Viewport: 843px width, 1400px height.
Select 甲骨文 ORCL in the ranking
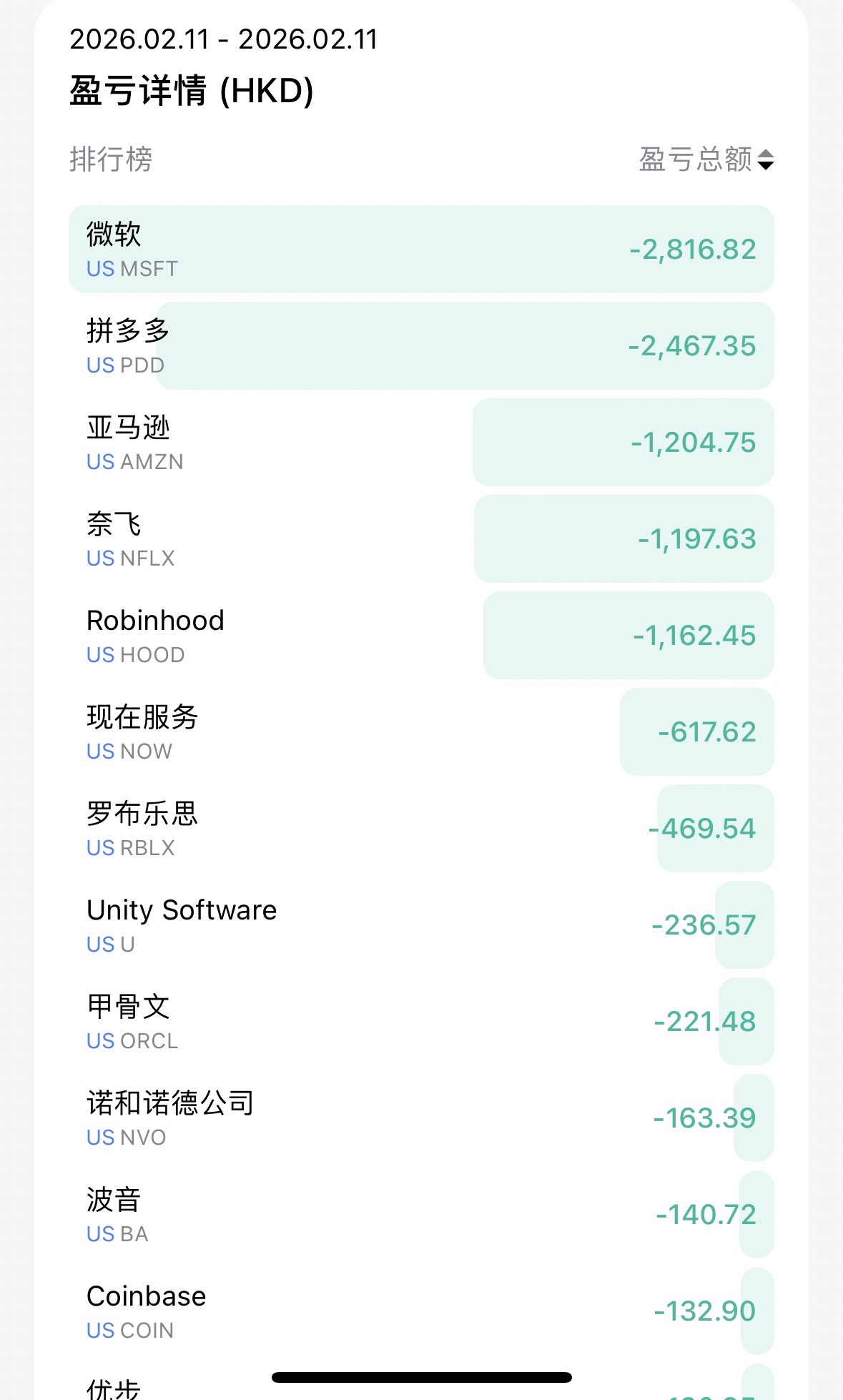[420, 1022]
